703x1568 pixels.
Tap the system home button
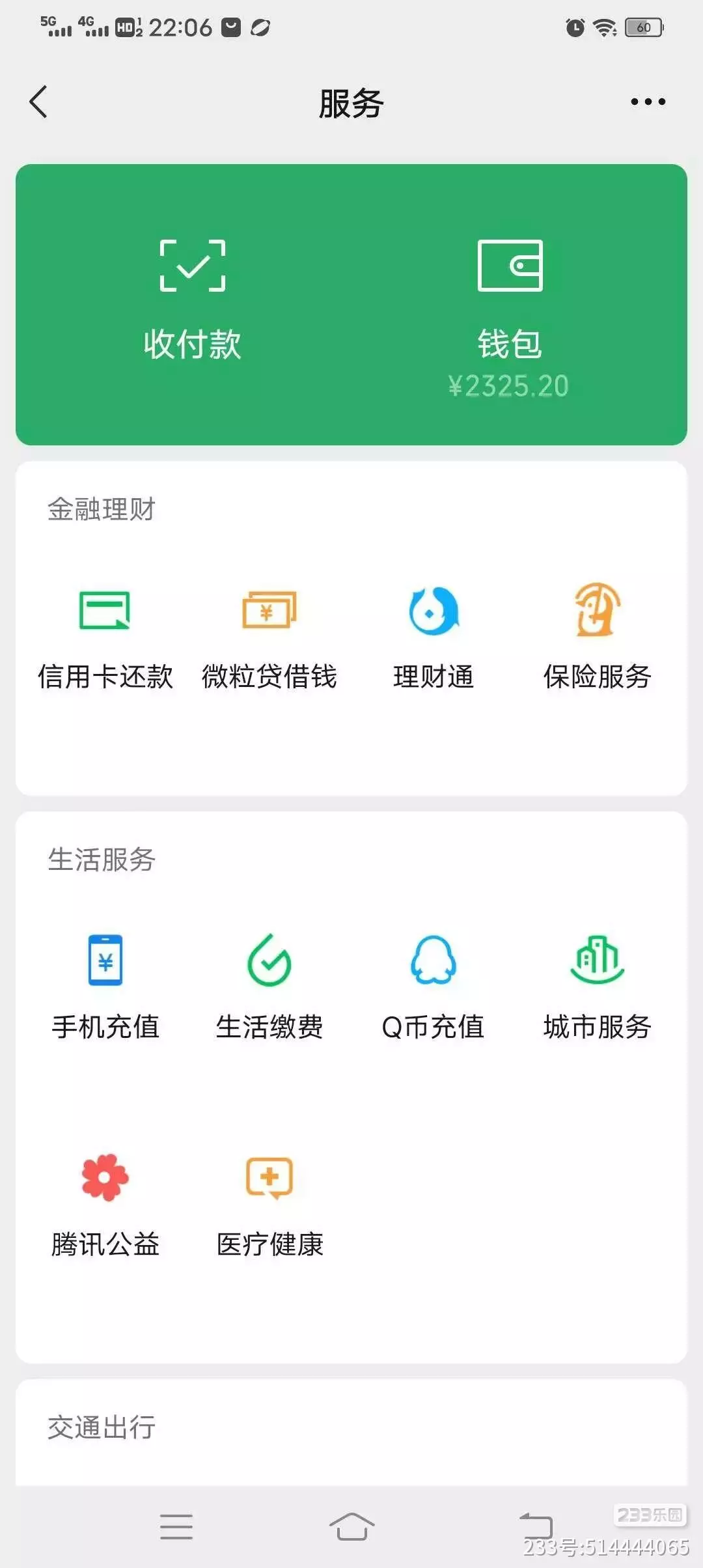pos(351,1526)
